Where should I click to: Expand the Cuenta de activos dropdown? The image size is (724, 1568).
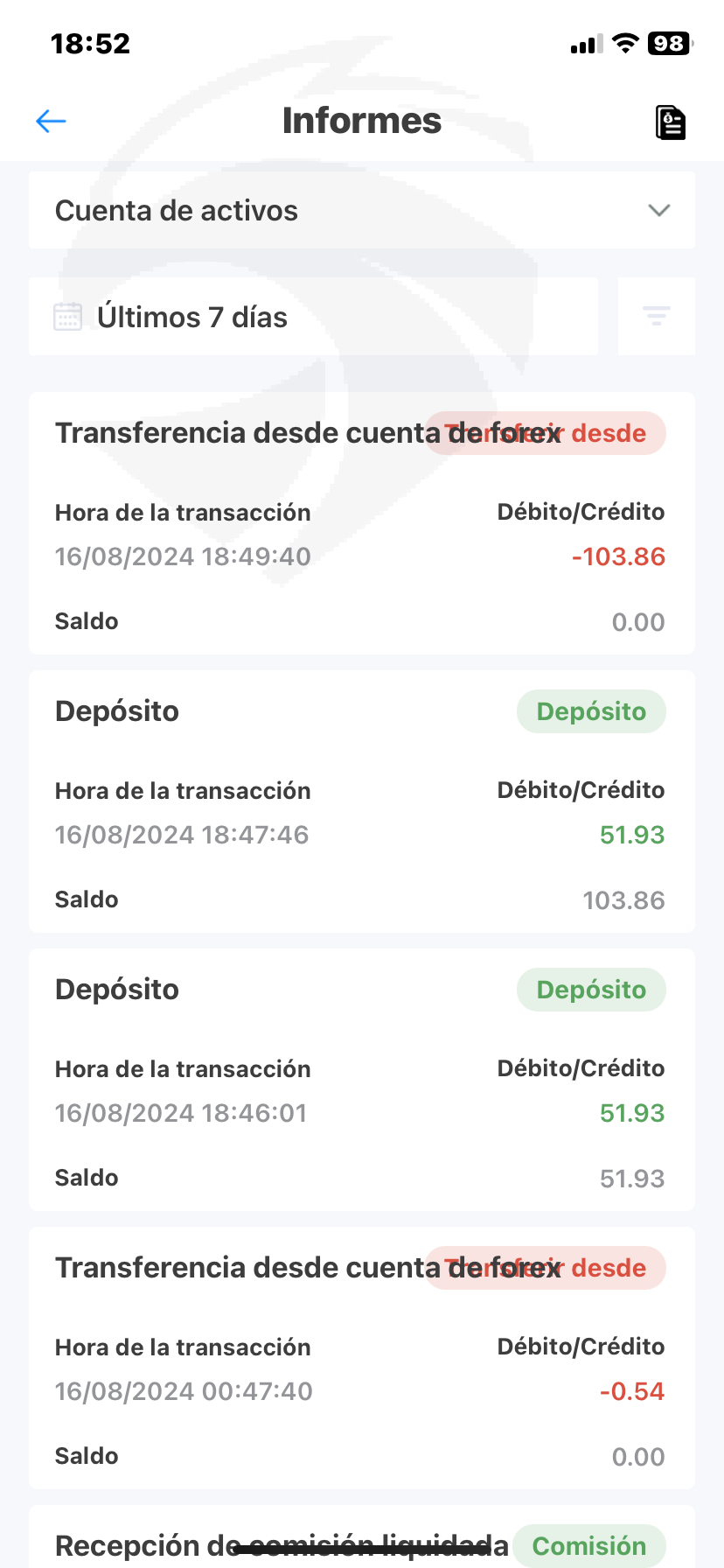click(x=361, y=211)
